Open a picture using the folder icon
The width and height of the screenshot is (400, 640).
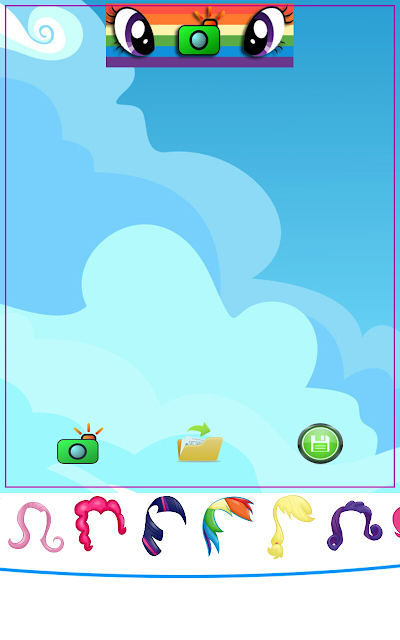coord(200,443)
